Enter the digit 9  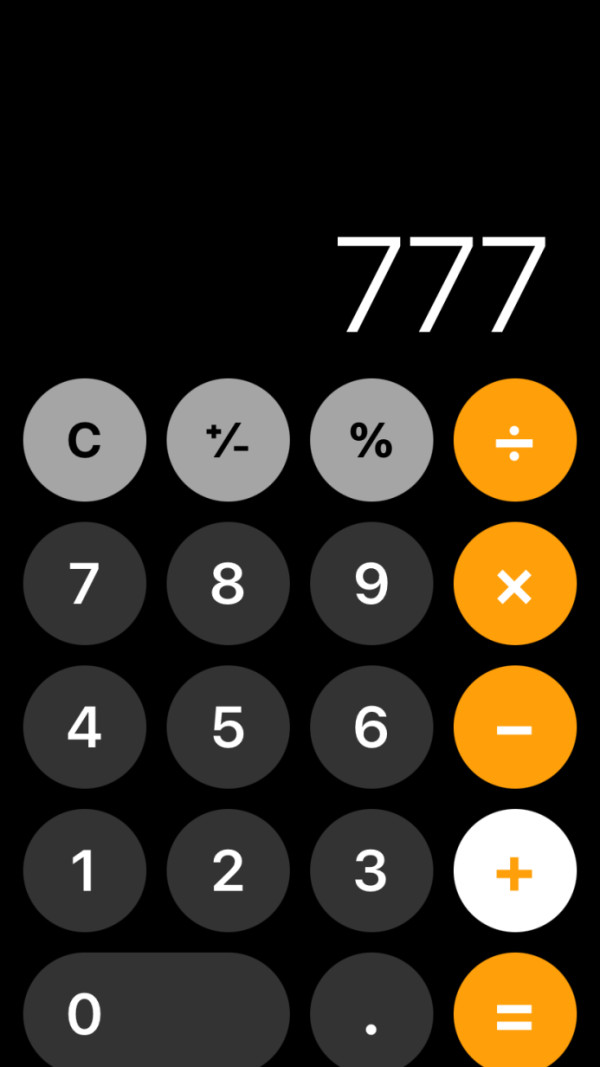tap(371, 584)
